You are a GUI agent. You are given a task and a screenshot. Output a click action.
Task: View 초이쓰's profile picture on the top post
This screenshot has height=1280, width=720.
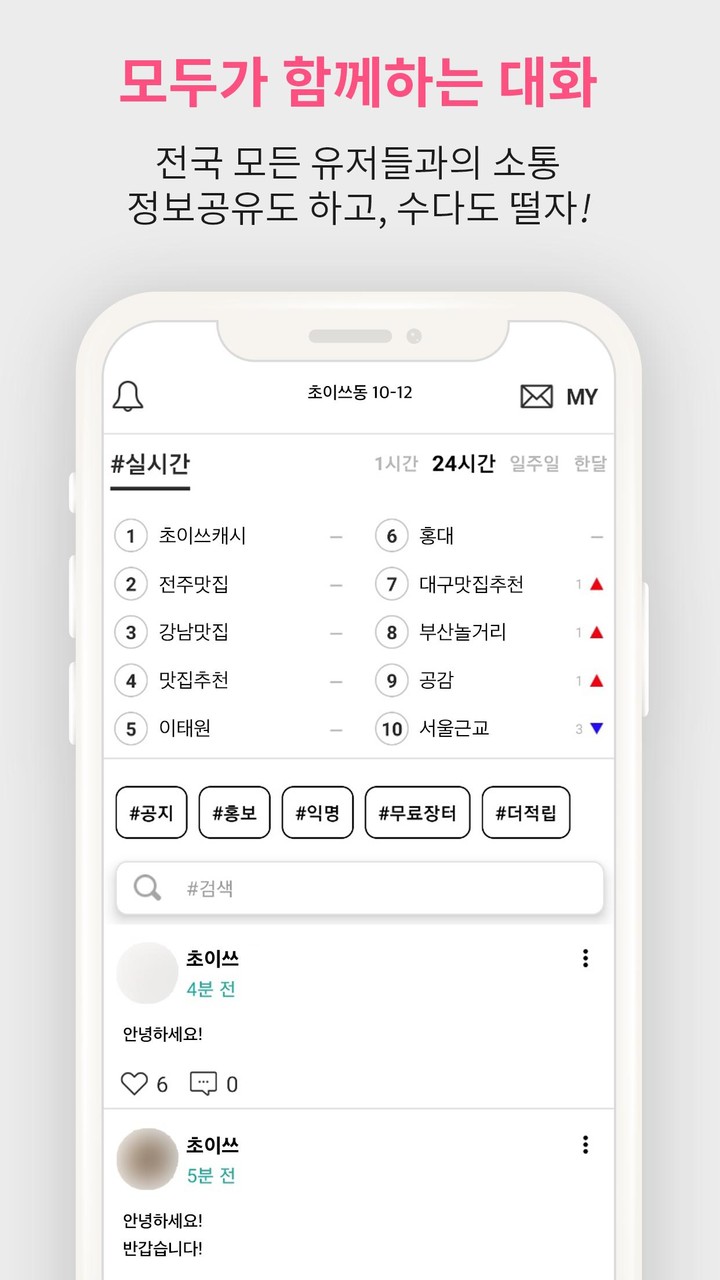coord(147,972)
